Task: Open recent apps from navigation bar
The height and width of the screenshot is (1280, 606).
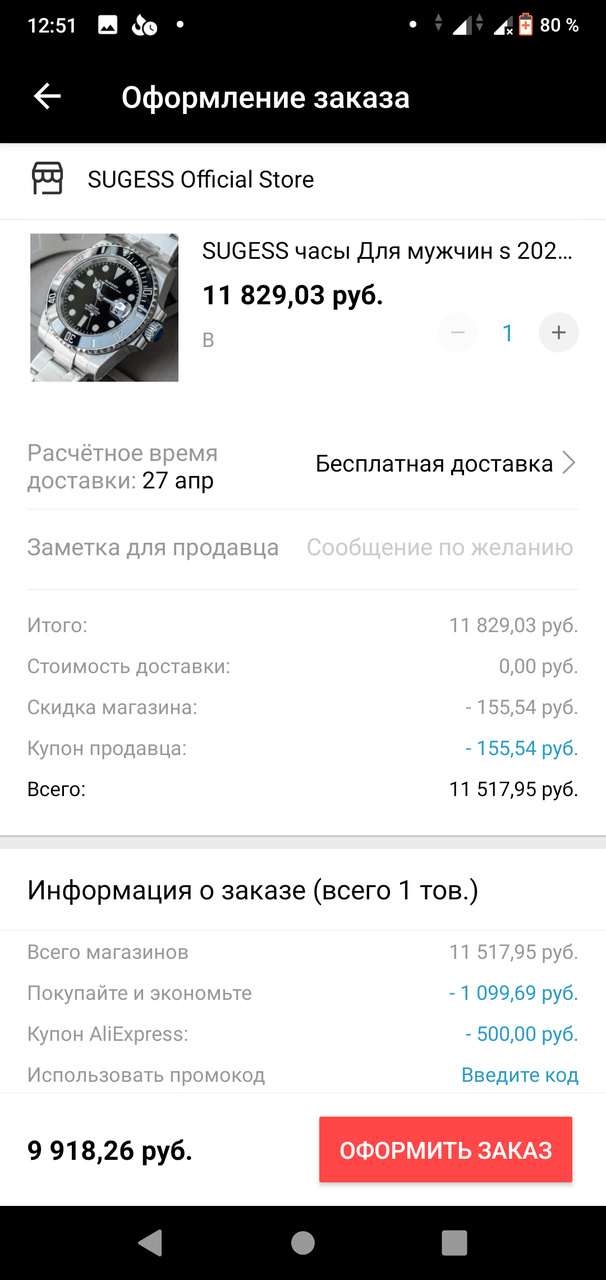Action: coord(454,1242)
